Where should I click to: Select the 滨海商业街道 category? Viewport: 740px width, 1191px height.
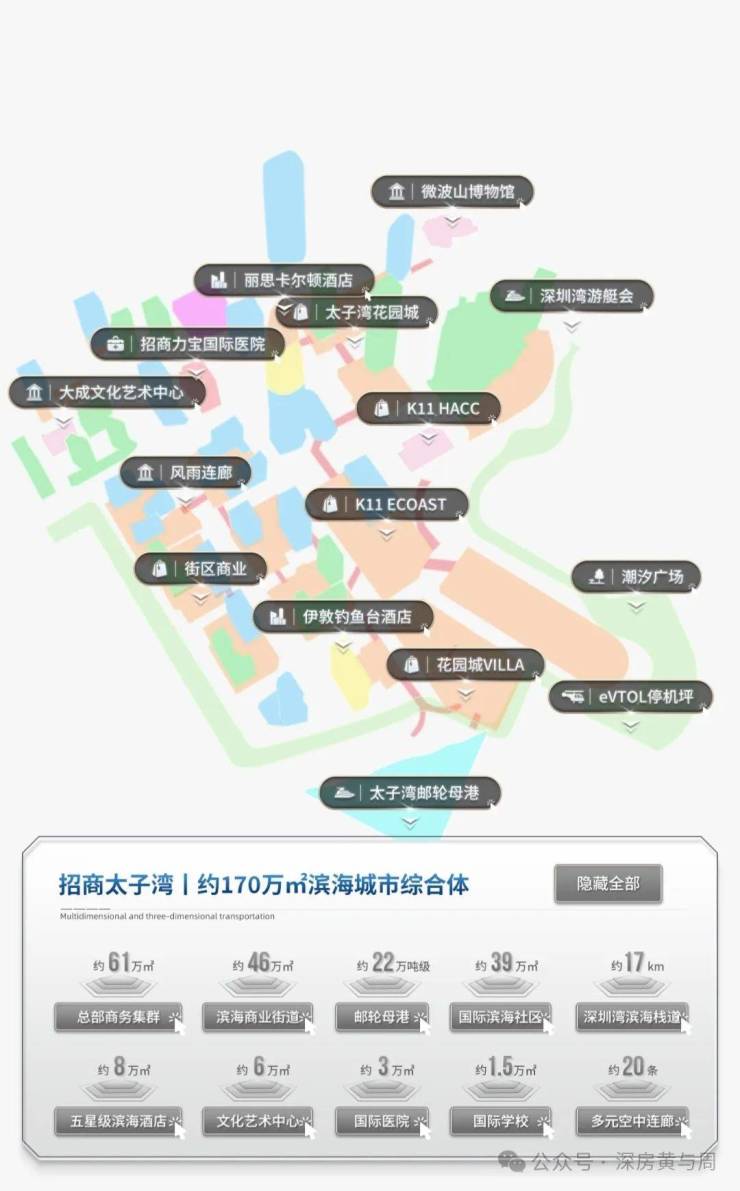[x=257, y=1017]
